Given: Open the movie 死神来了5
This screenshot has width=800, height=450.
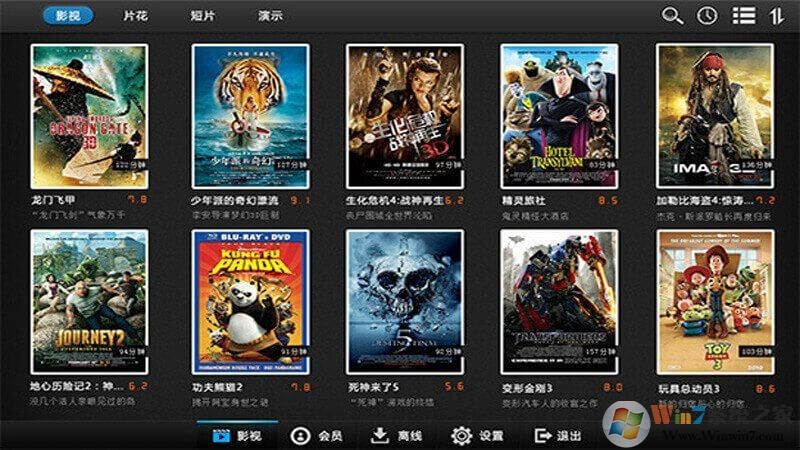Looking at the screenshot, I should [x=404, y=300].
